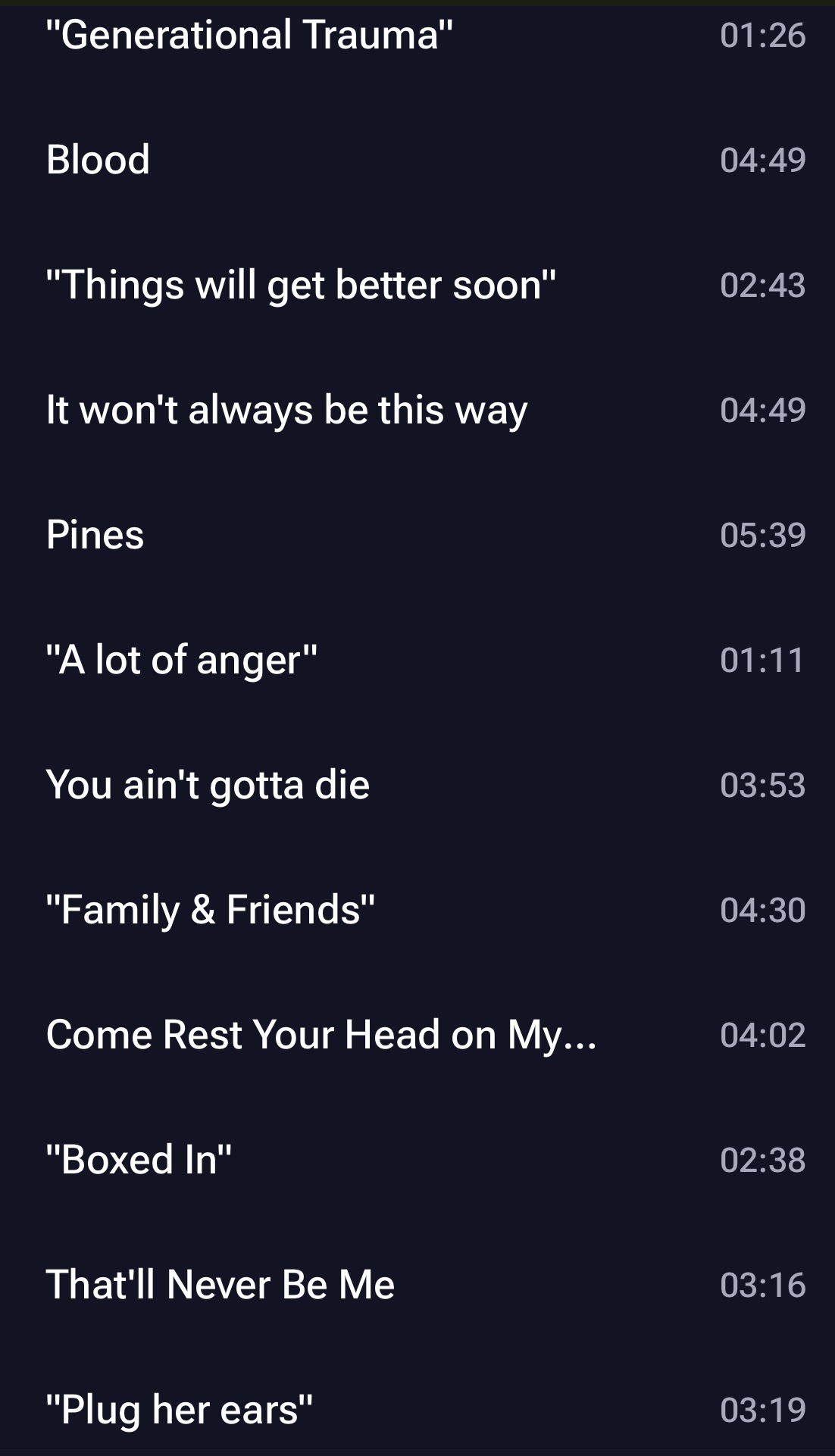The width and height of the screenshot is (835, 1456).
Task: Play It won't always be this way
Action: (x=286, y=410)
